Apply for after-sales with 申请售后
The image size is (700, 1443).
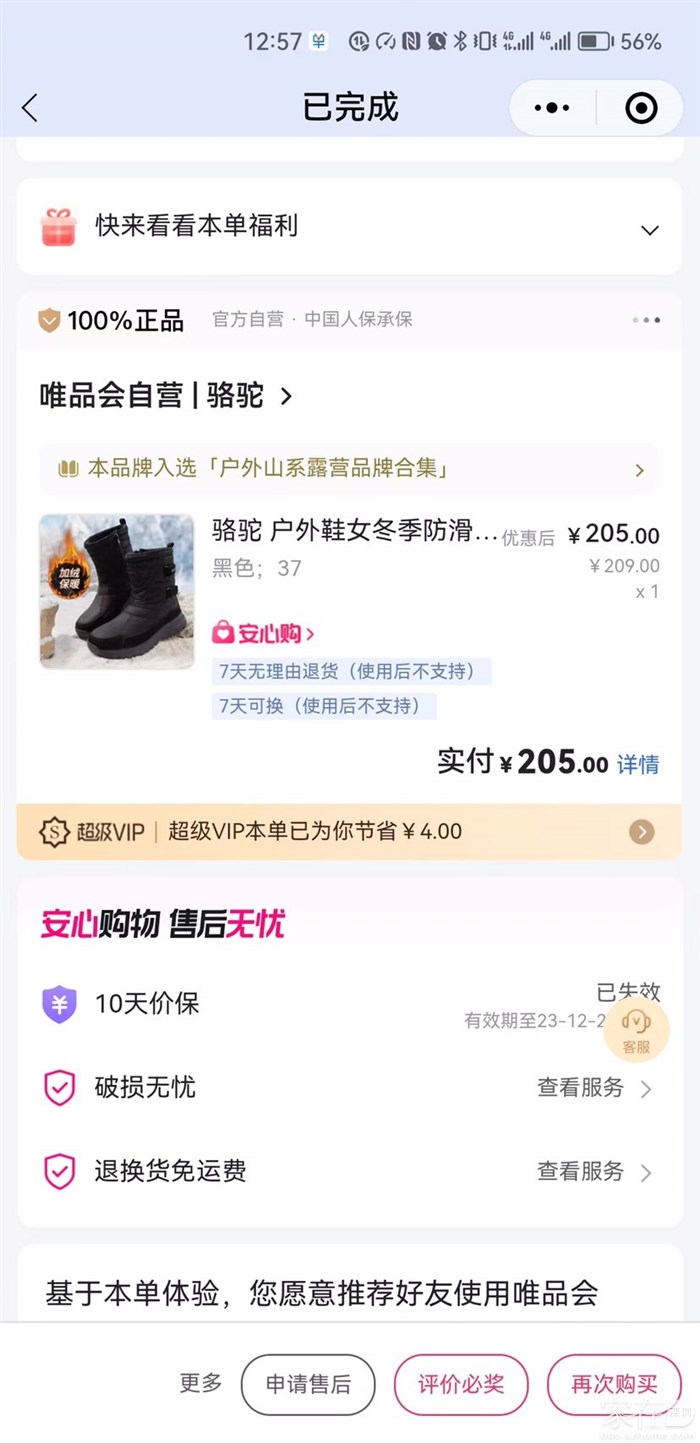click(x=308, y=1385)
